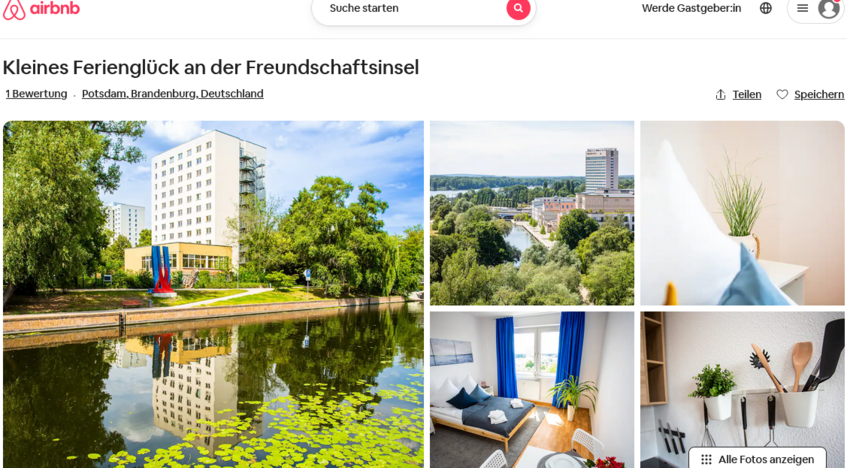Save listing with Speichern heart
847x468 pixels.
pyautogui.click(x=810, y=95)
